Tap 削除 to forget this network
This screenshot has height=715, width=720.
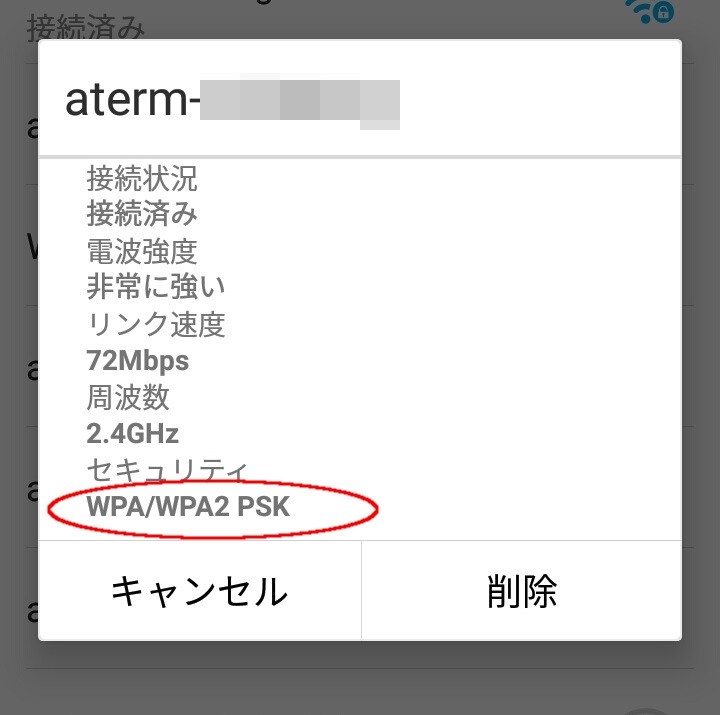click(x=521, y=591)
